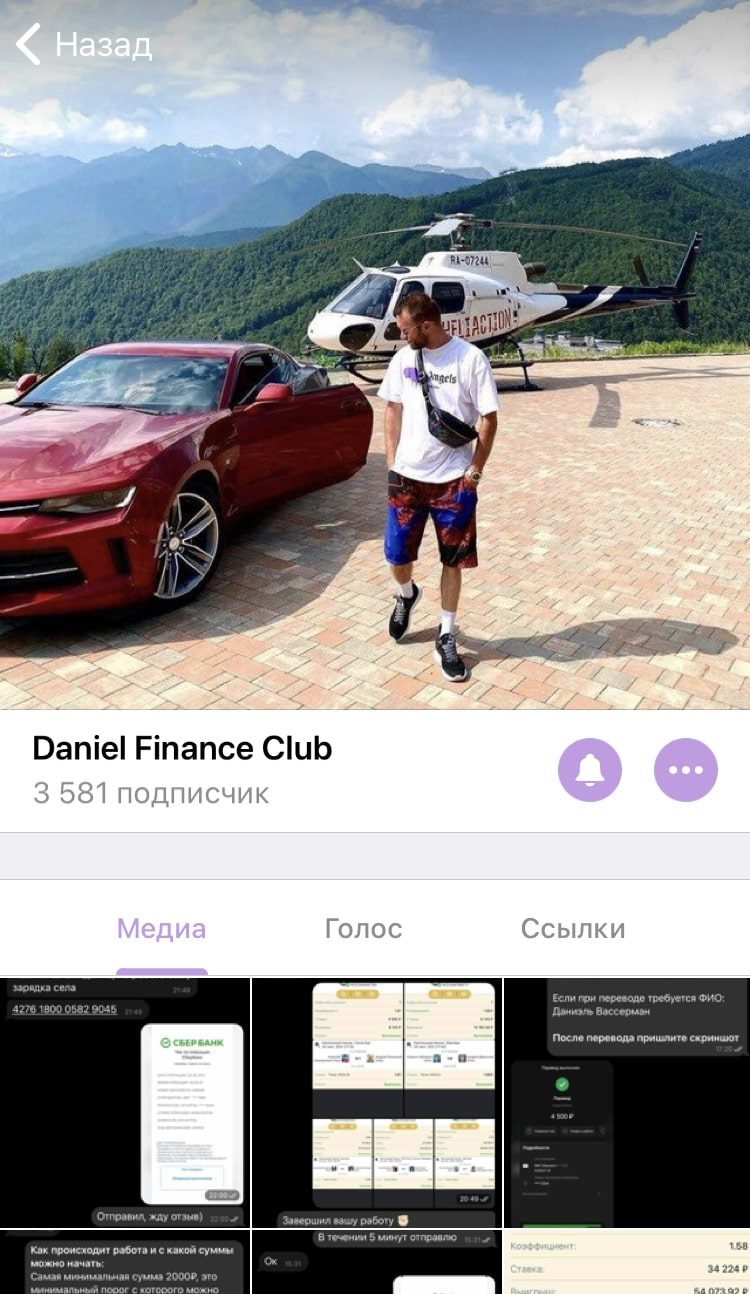Open the 4 500 ₽ payment screenshot

[x=625, y=1100]
